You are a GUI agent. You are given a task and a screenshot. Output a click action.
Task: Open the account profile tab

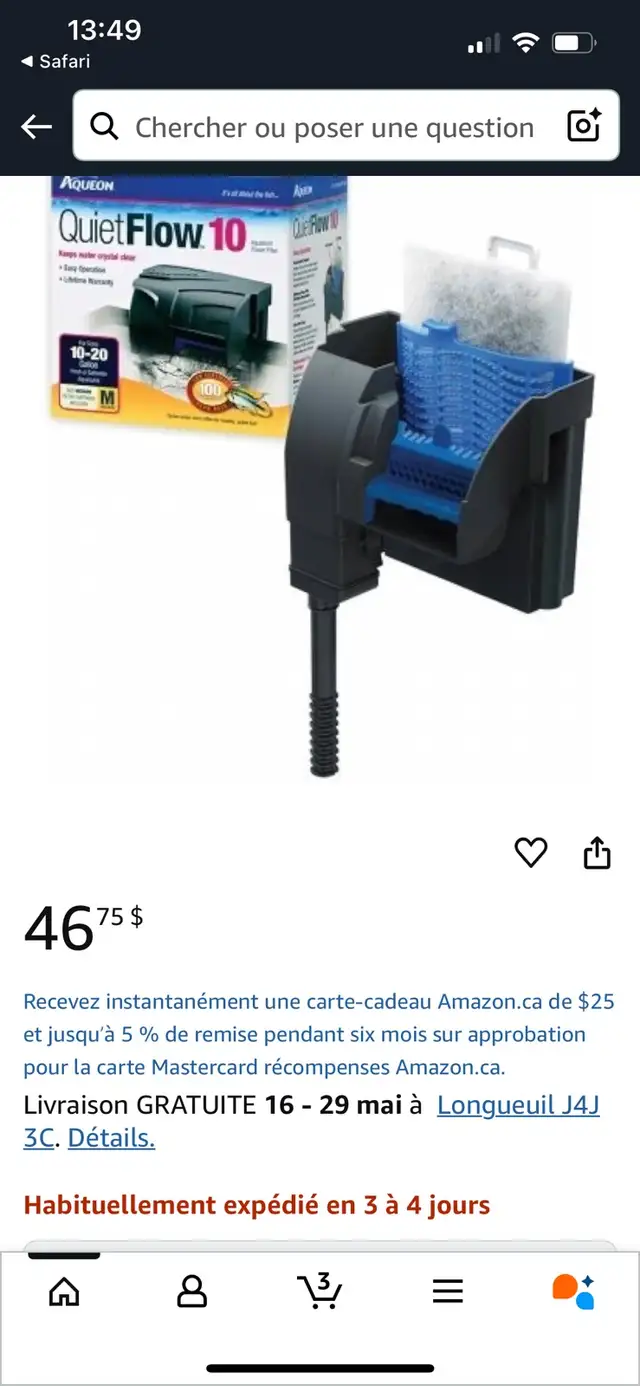point(192,1291)
